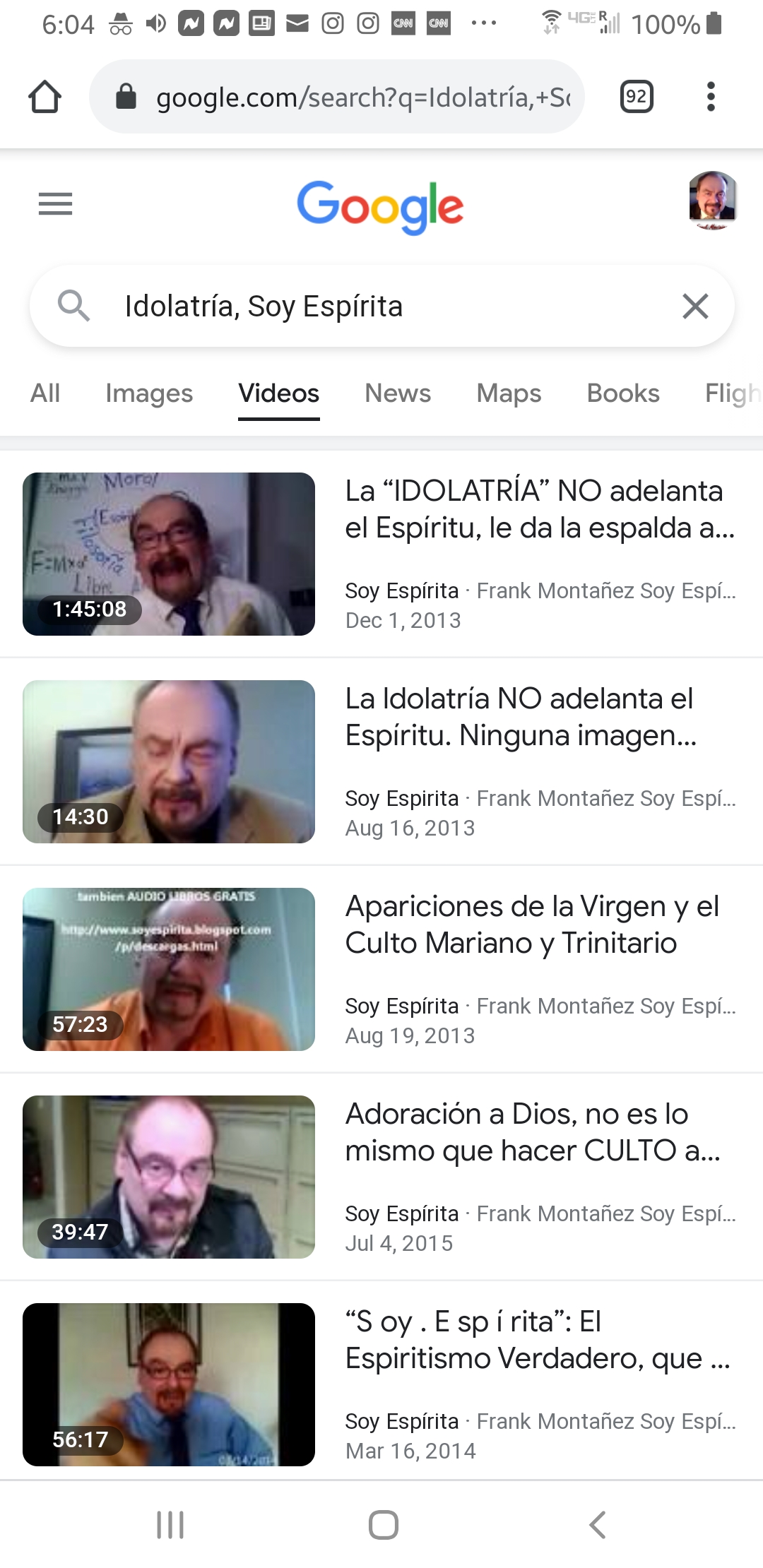The image size is (763, 1568).
Task: Select the Books search category
Action: coord(622,393)
